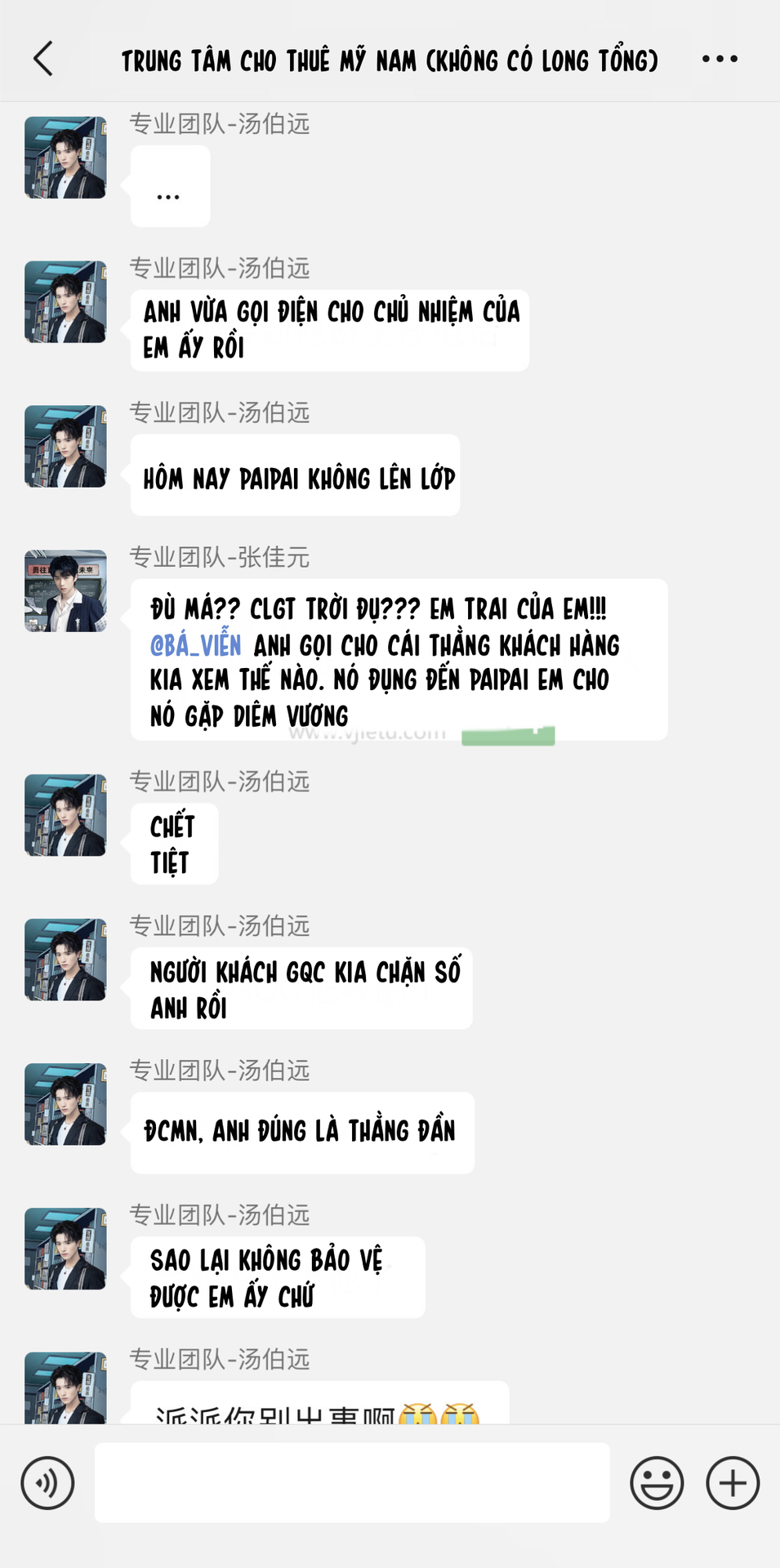Open the emoji picker
This screenshot has width=780, height=1568.
pyautogui.click(x=657, y=1483)
